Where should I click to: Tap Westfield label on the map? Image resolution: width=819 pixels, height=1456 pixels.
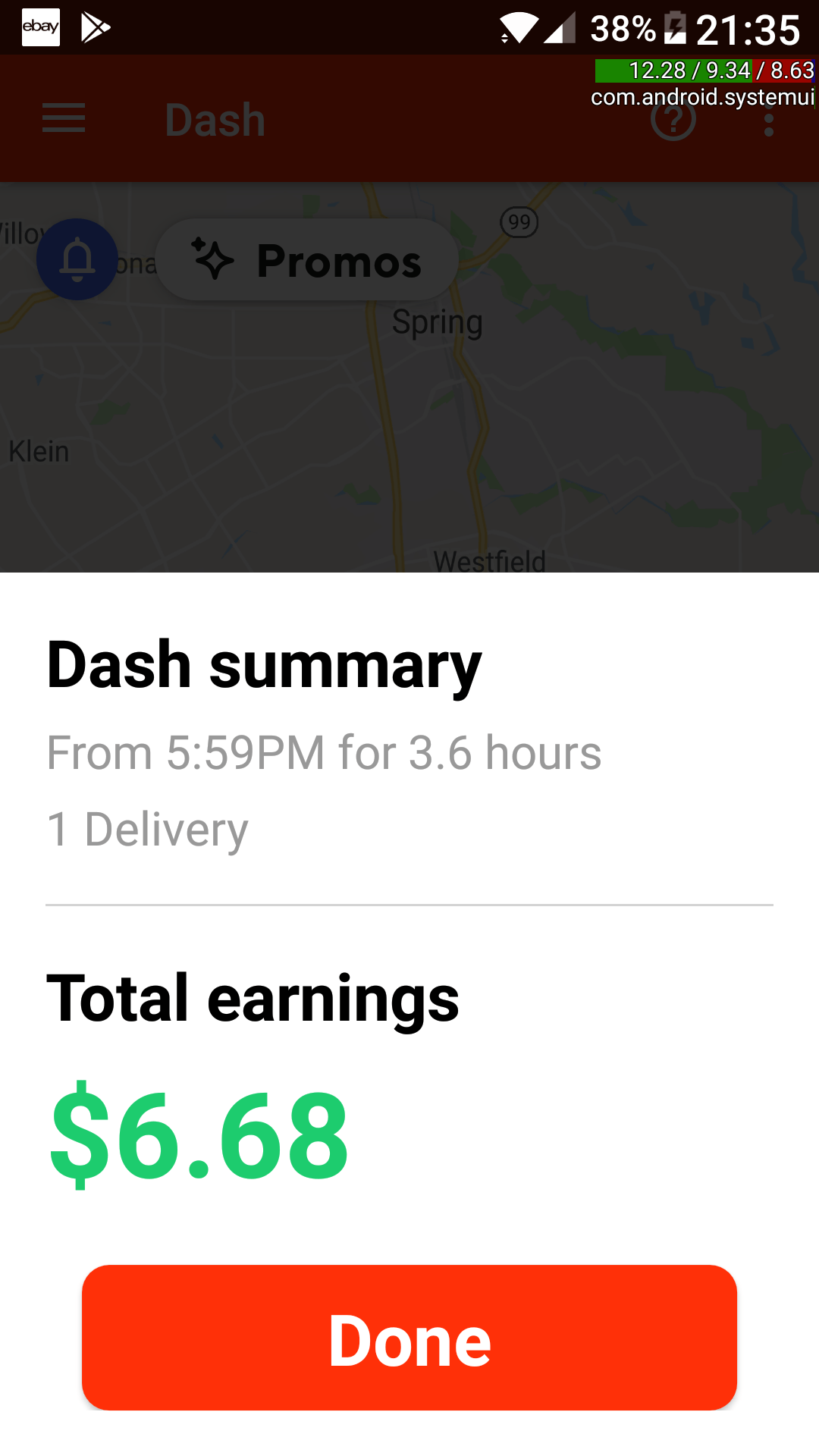pyautogui.click(x=489, y=561)
